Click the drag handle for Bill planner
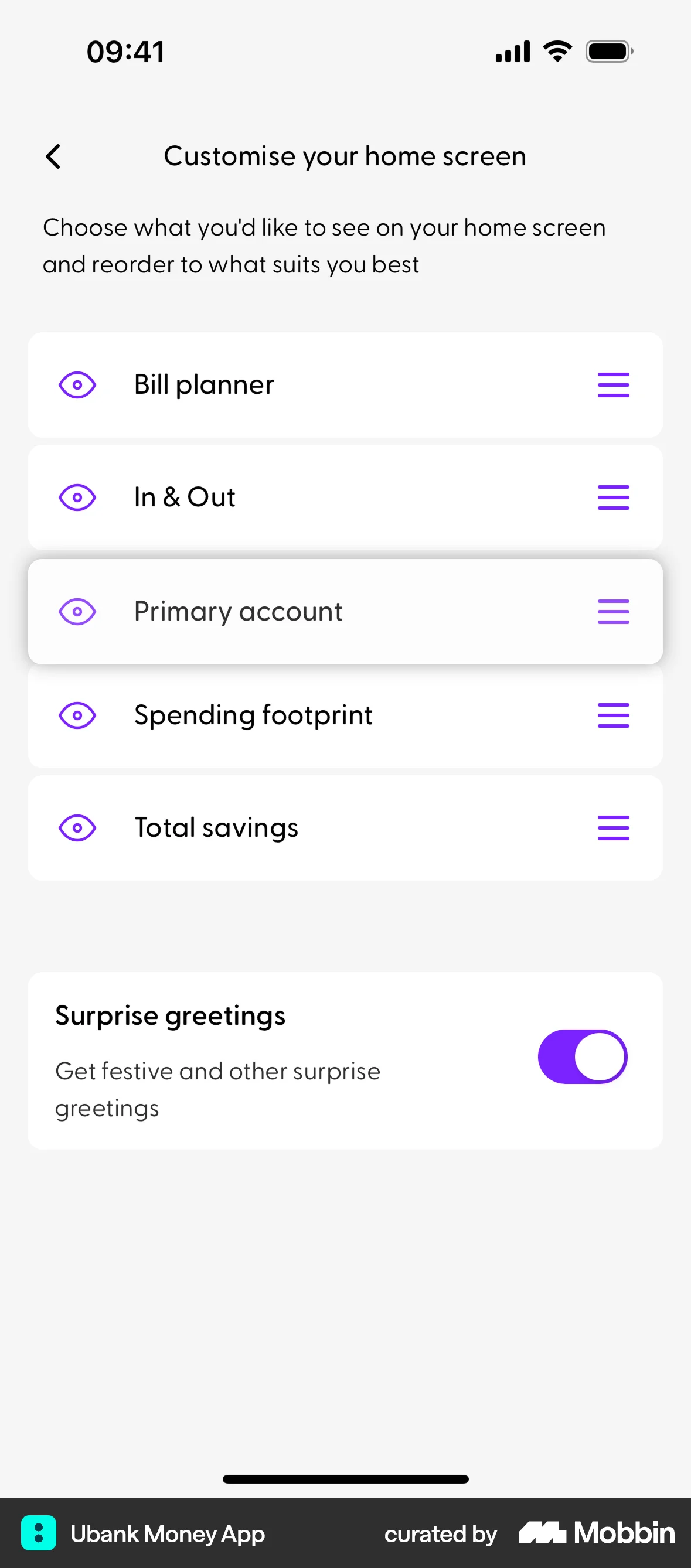This screenshot has width=691, height=1568. [613, 385]
